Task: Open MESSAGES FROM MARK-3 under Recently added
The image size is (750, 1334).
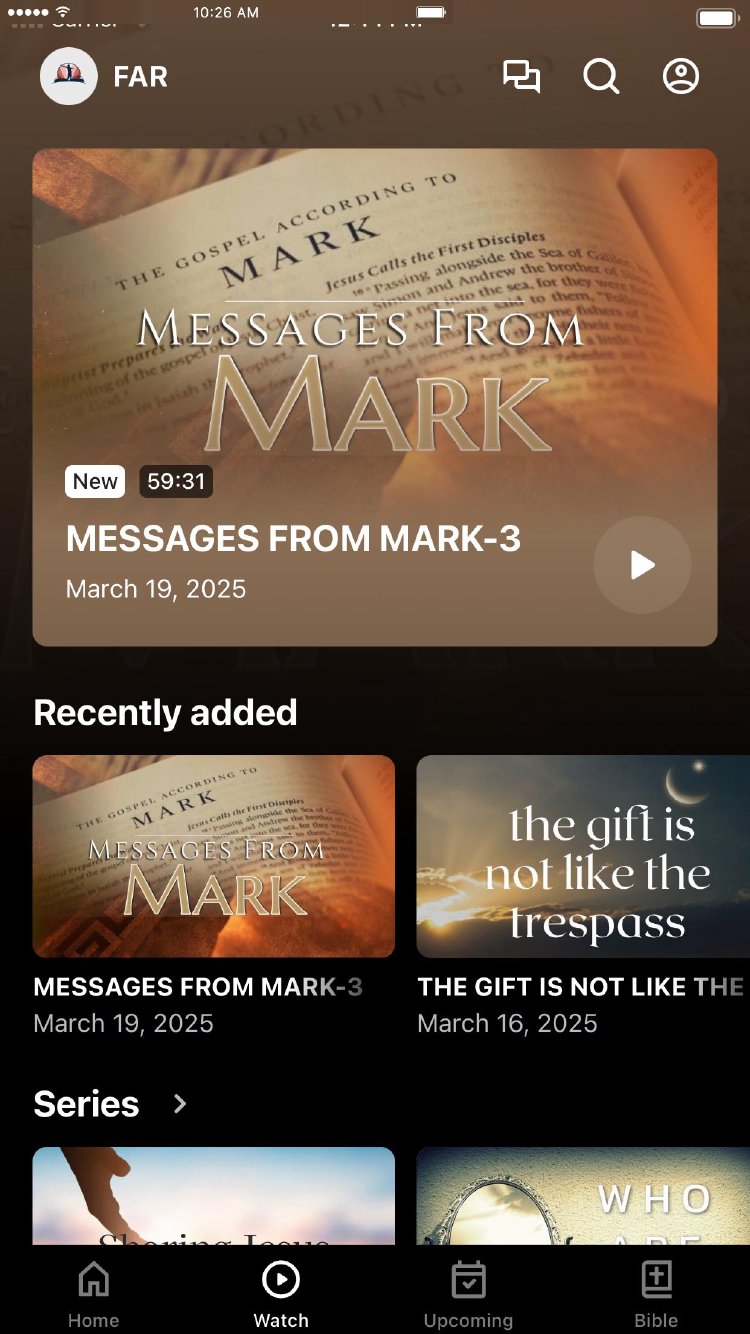Action: tap(214, 856)
